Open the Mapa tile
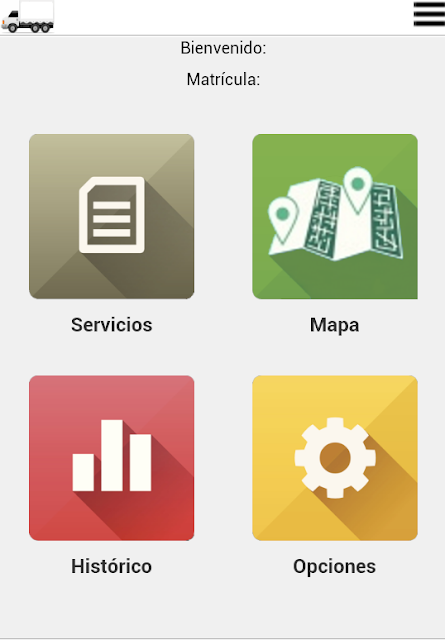The image size is (445, 640). click(x=335, y=216)
